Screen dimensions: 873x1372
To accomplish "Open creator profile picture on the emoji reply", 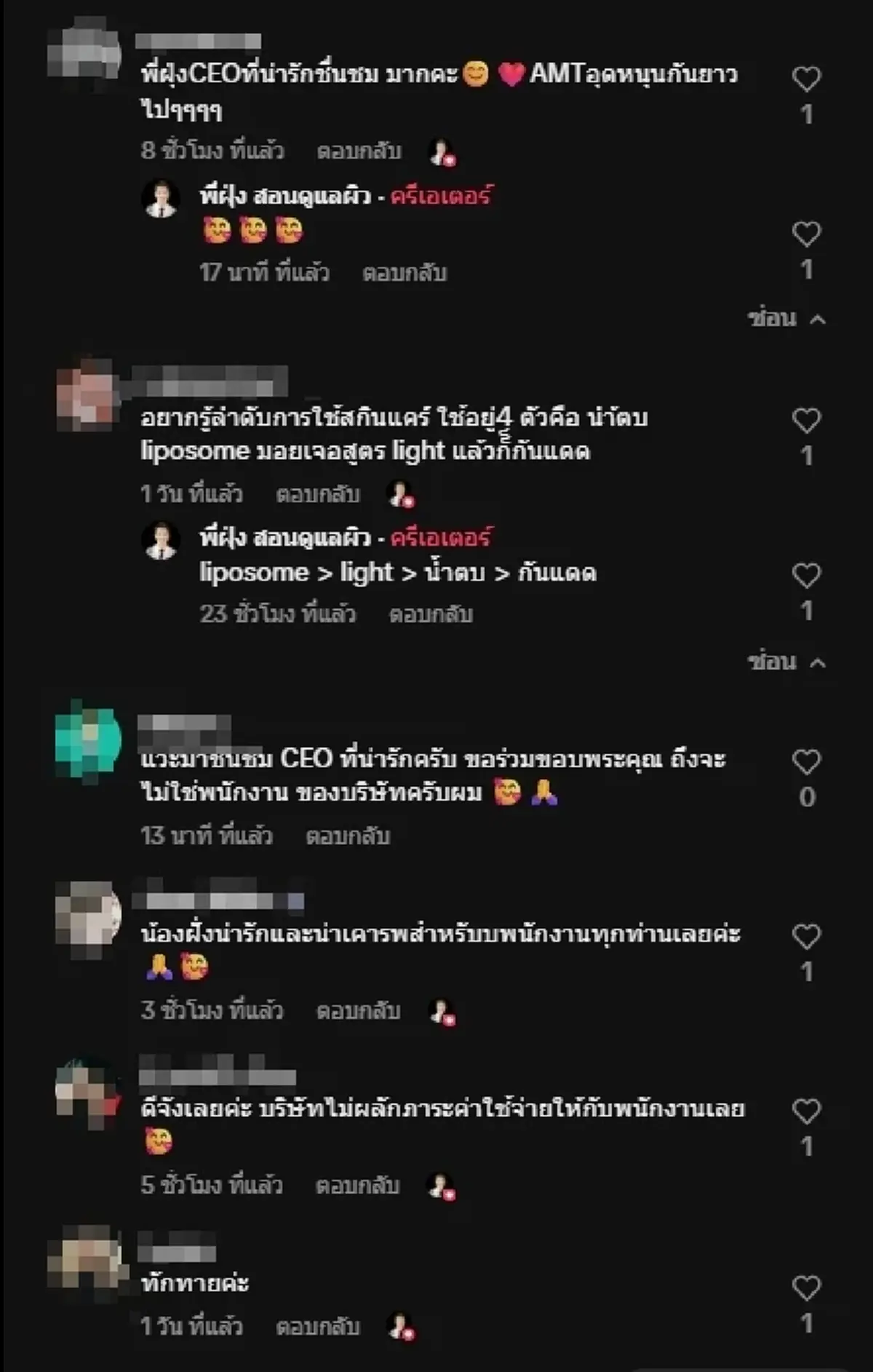I will coord(161,199).
